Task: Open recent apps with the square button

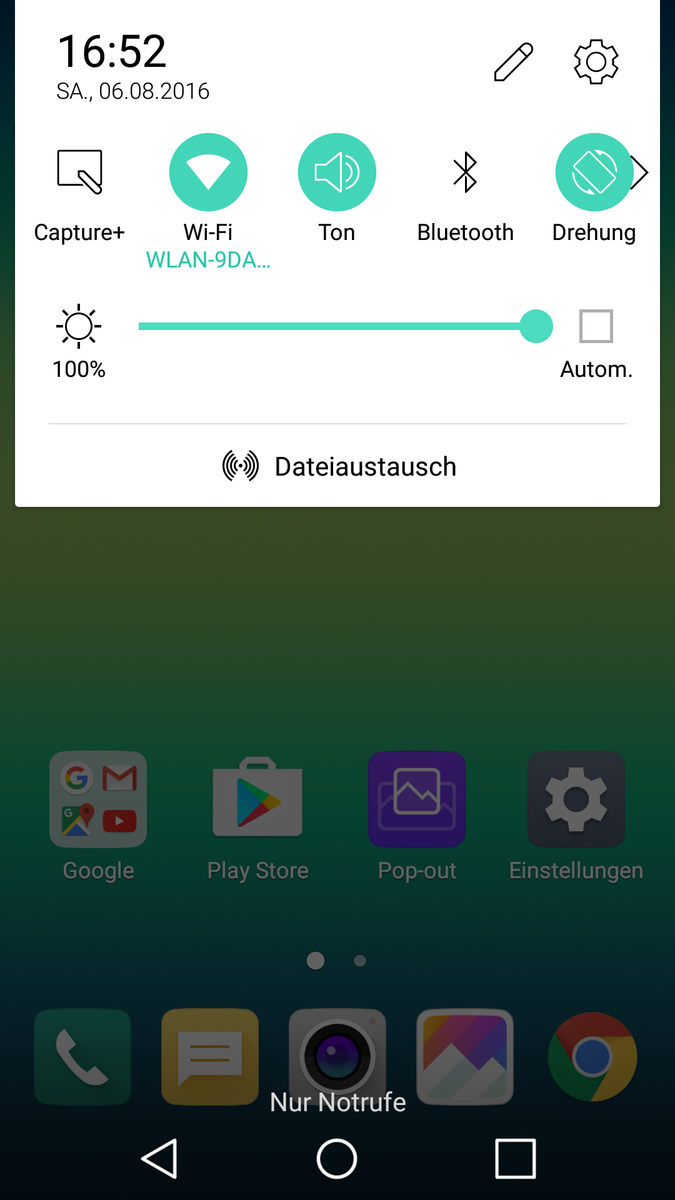Action: tap(515, 1158)
